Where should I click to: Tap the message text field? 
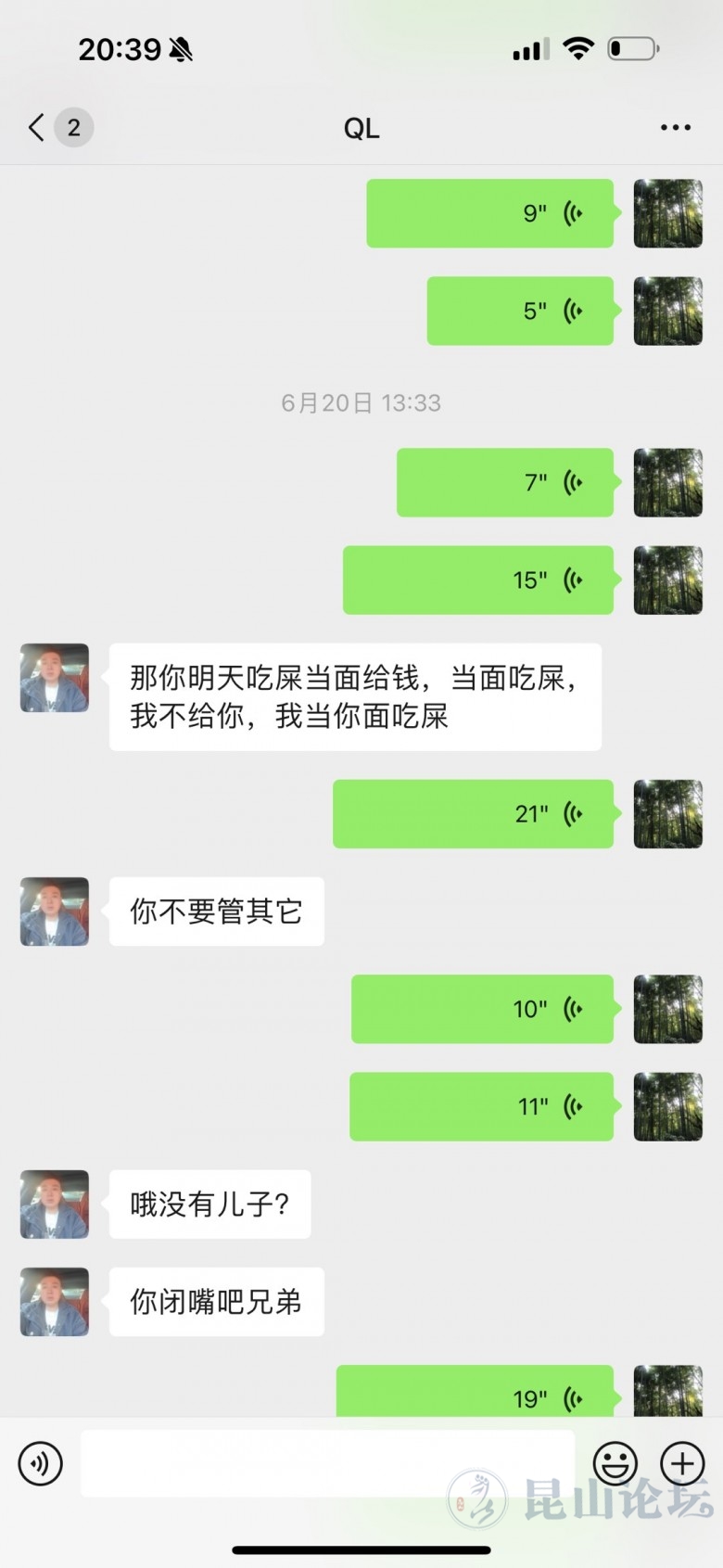327,1463
